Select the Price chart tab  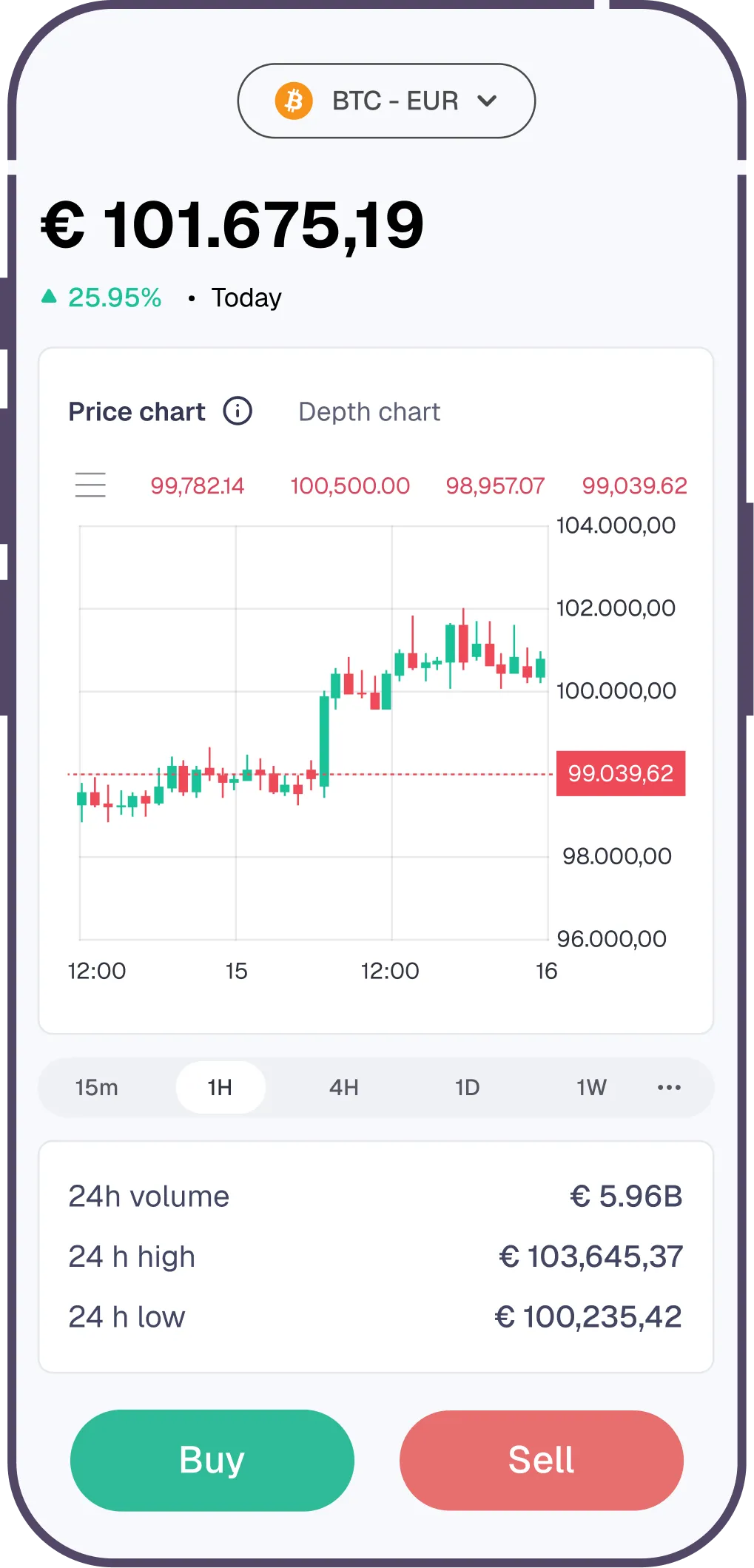(x=137, y=411)
